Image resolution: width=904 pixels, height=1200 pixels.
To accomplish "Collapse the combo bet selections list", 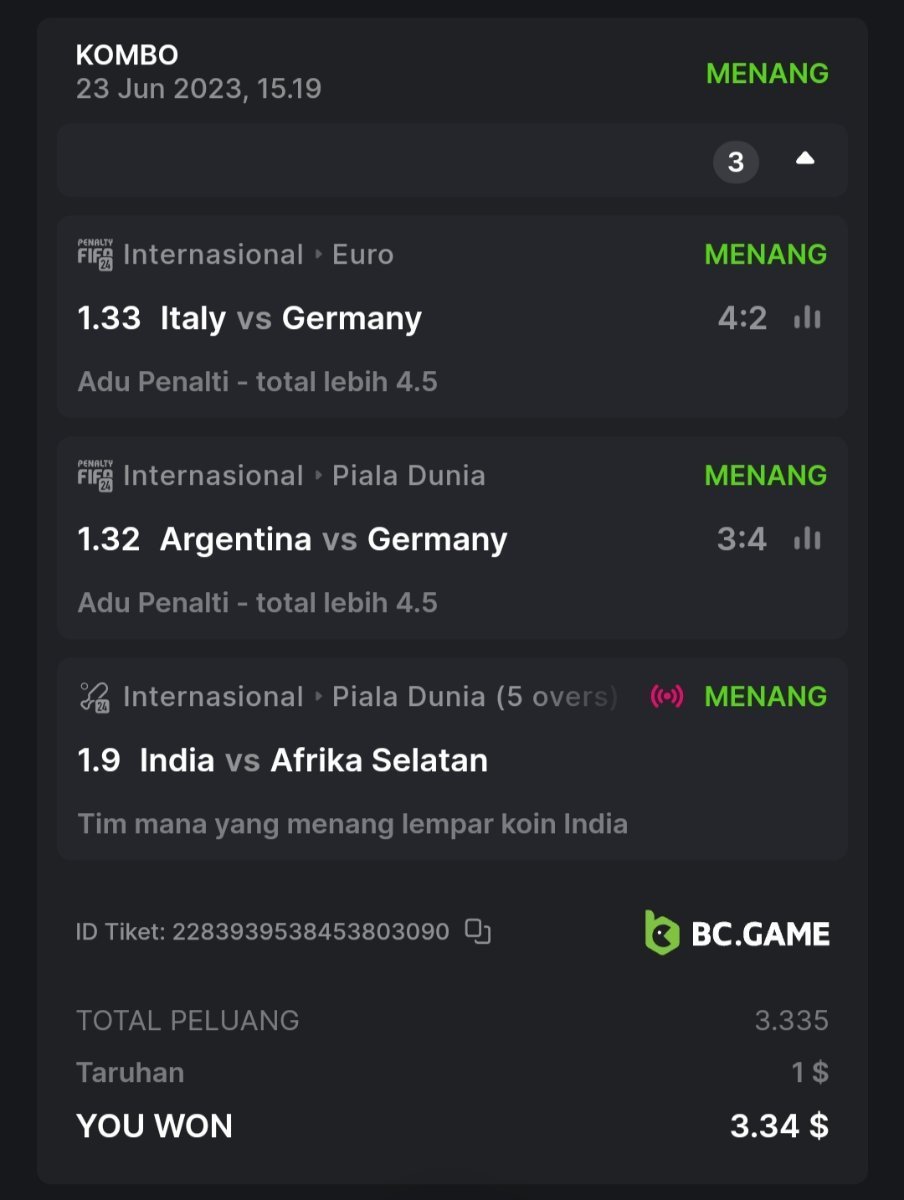I will coord(805,160).
